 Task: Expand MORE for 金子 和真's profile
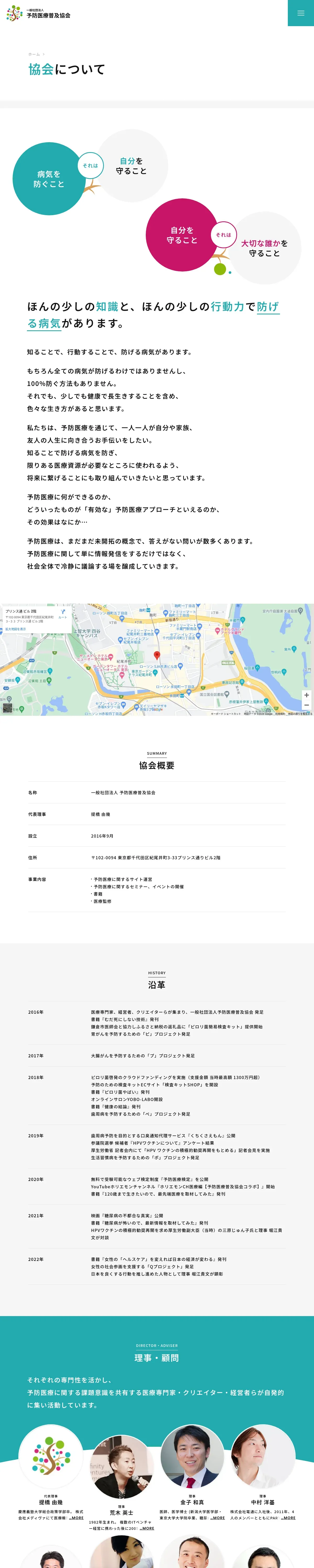tap(218, 1518)
